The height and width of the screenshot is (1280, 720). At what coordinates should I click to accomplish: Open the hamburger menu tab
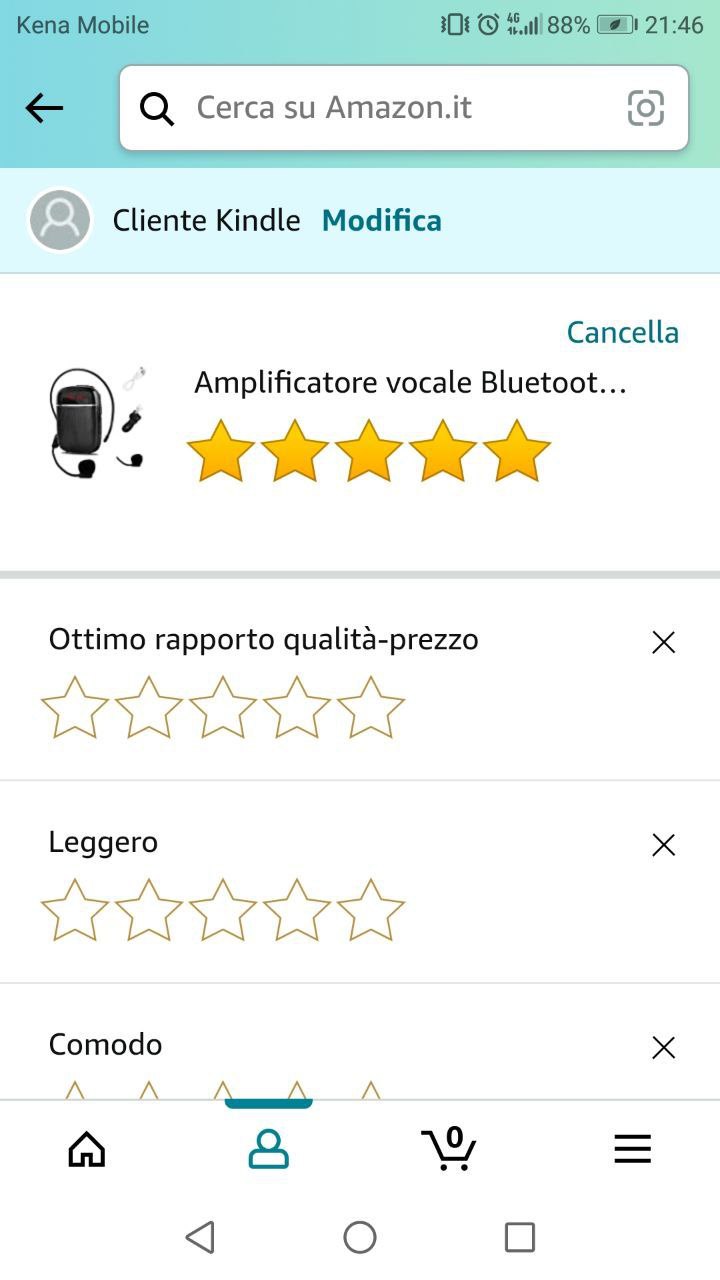(x=632, y=1149)
